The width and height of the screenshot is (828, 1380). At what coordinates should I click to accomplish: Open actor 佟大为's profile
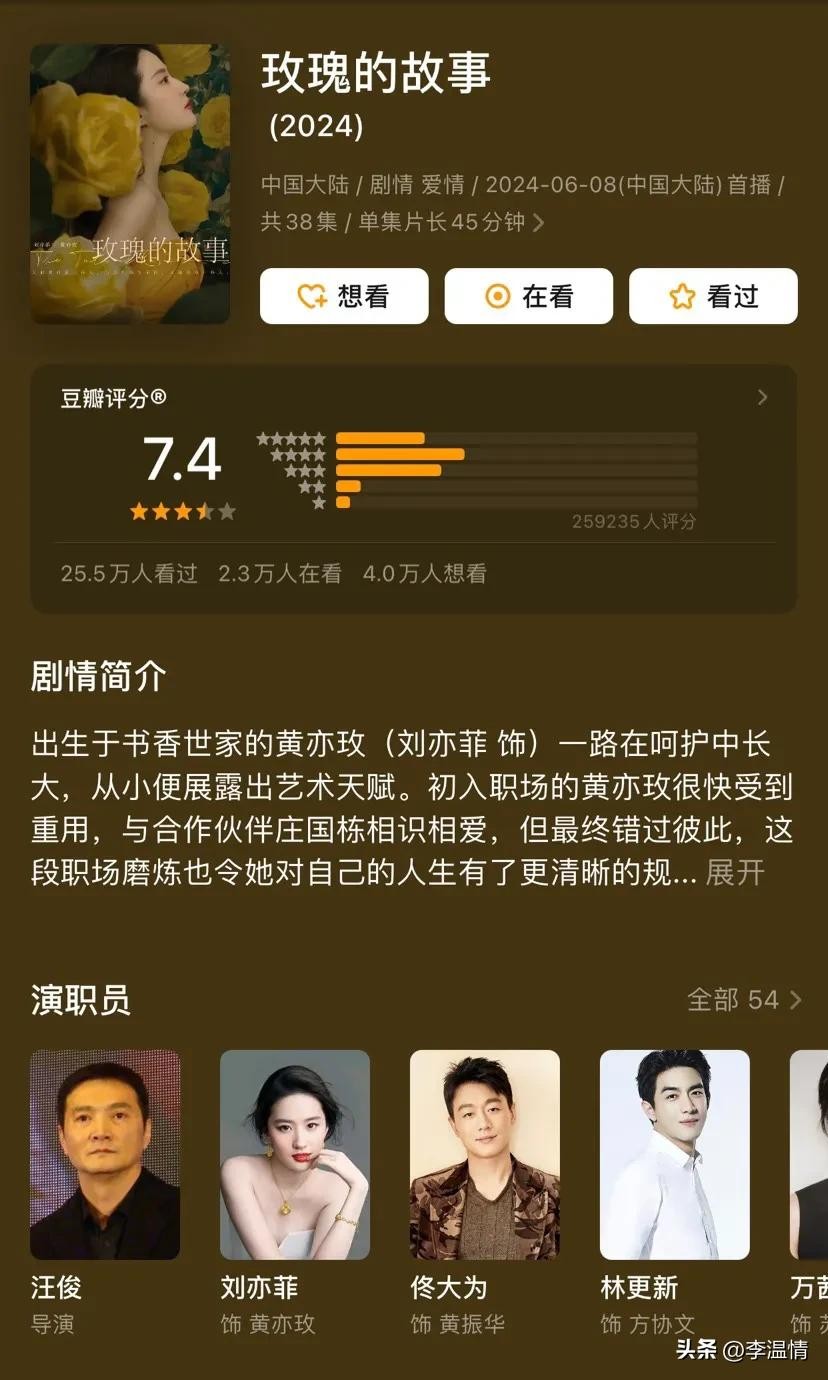(x=485, y=1154)
